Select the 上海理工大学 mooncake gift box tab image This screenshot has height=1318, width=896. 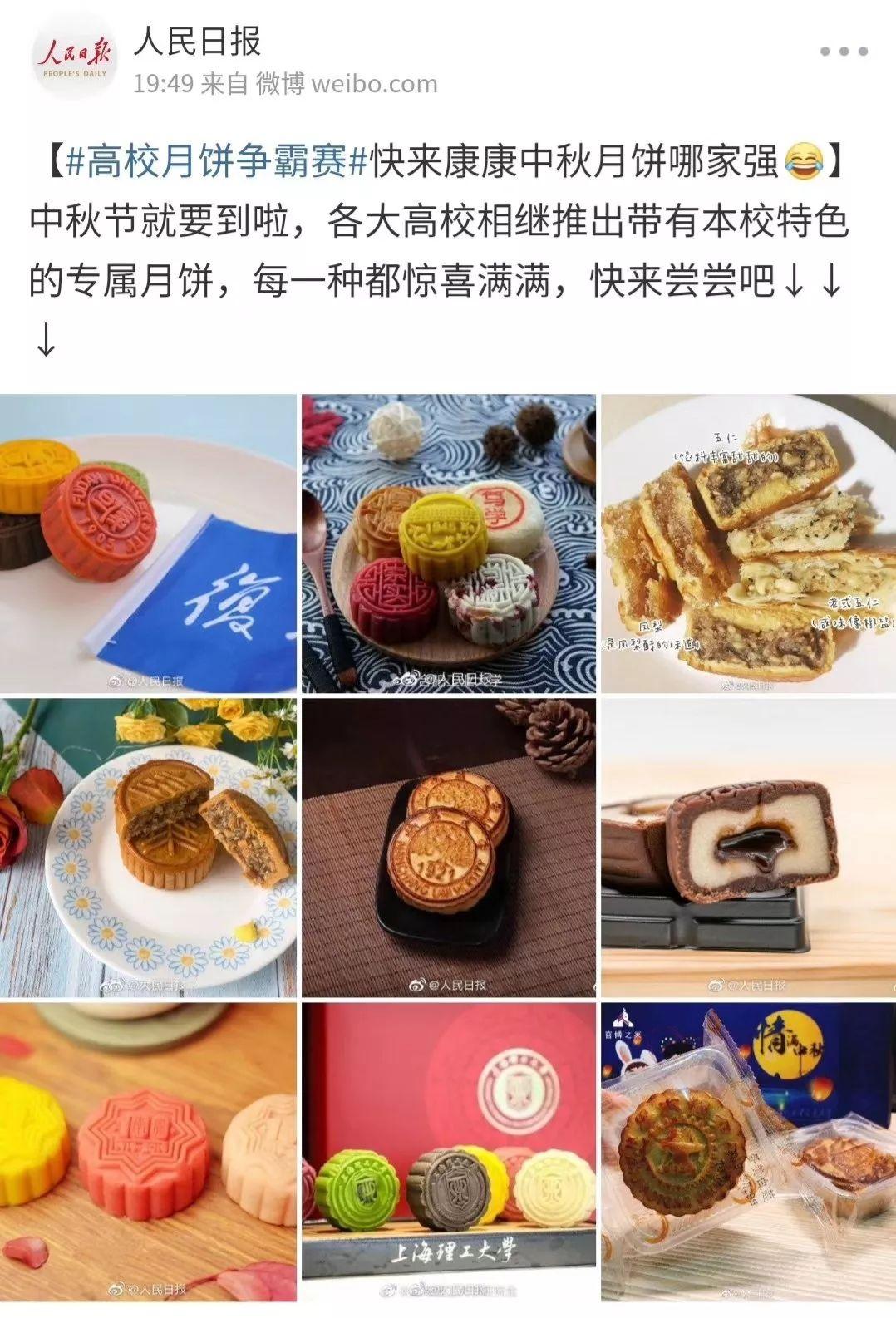pos(448,1158)
